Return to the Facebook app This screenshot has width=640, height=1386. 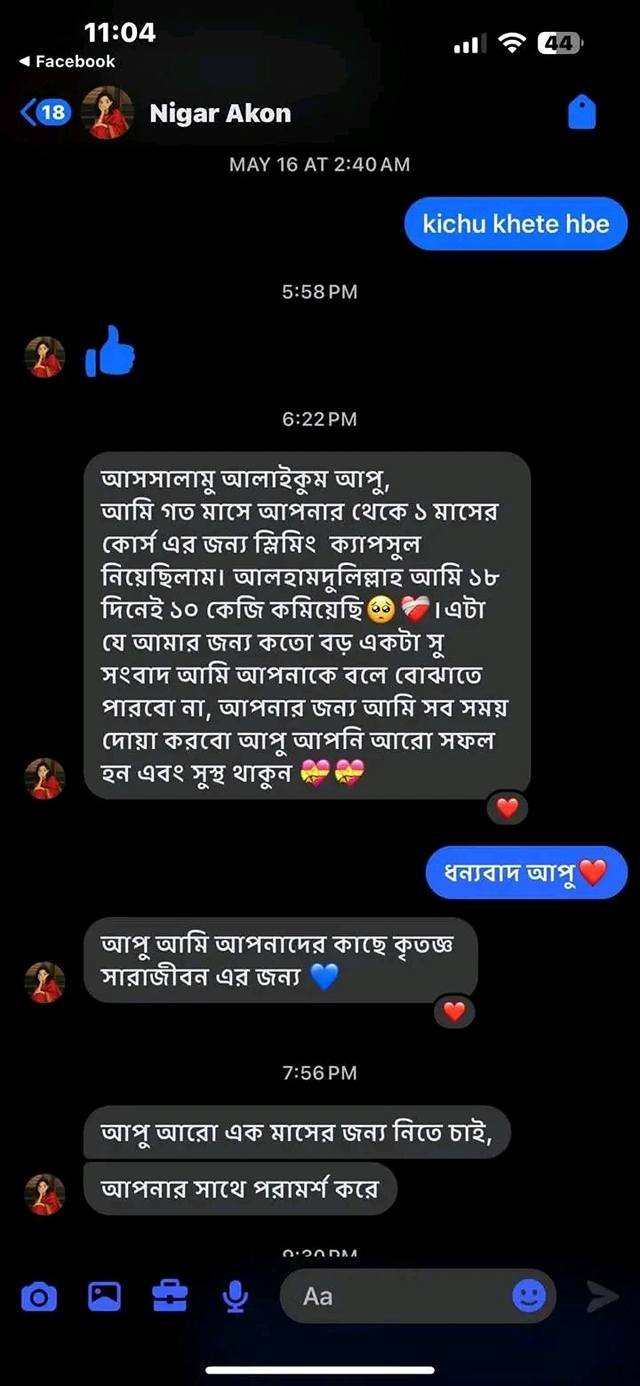(66, 61)
